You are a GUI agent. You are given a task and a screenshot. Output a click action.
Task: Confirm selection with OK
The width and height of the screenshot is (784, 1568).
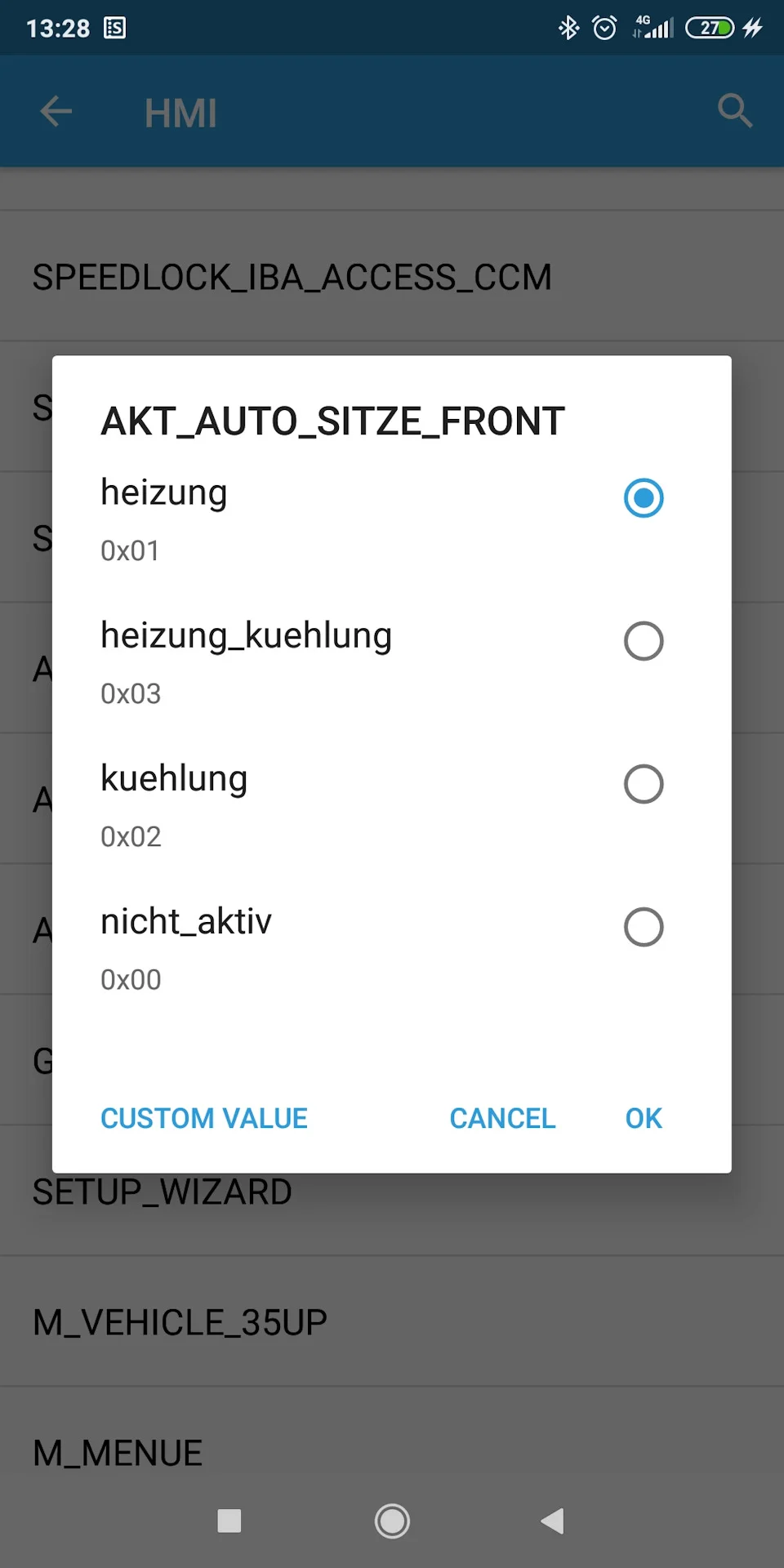click(644, 1118)
